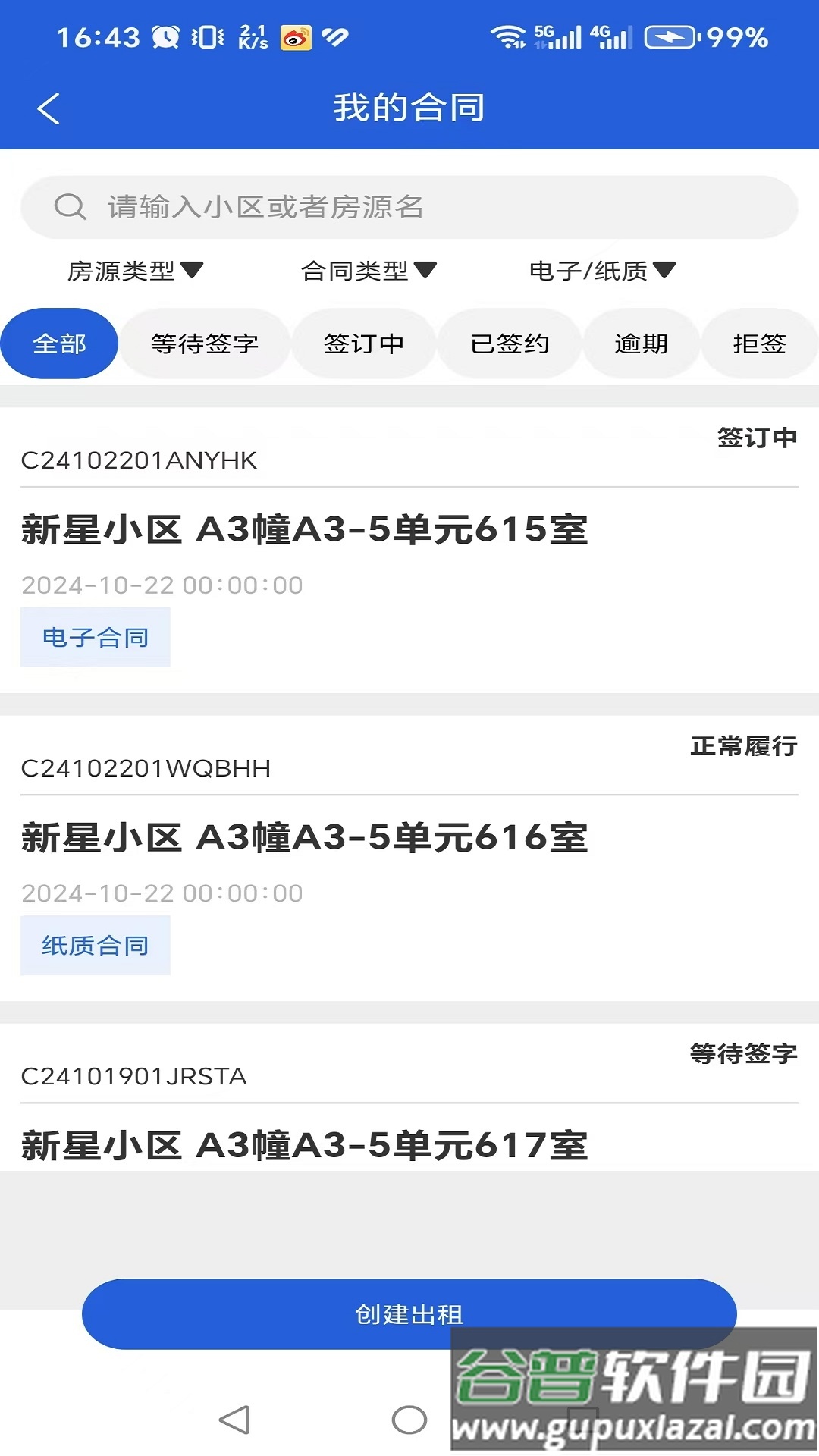Tap the status label 正常履行 on second contract

click(x=744, y=747)
